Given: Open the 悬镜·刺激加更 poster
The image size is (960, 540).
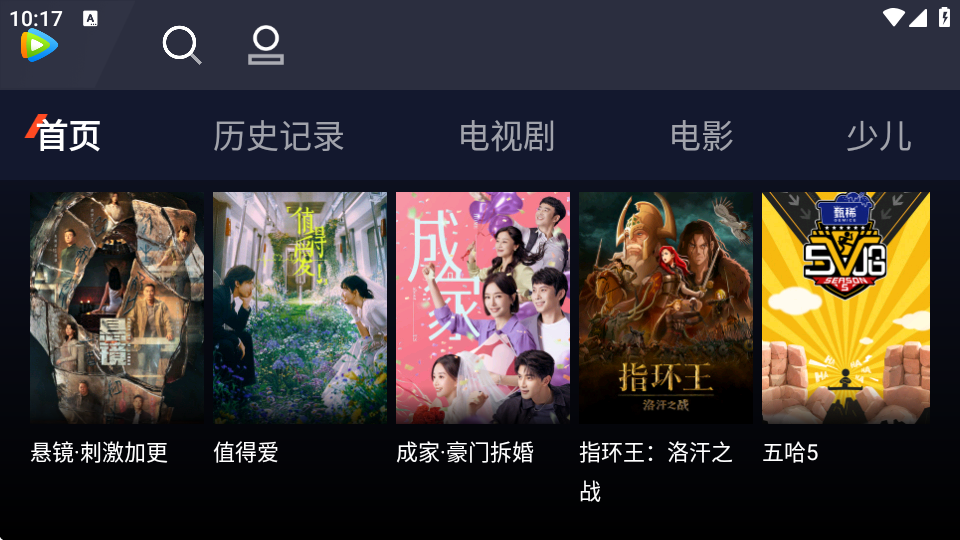Looking at the screenshot, I should point(116,308).
